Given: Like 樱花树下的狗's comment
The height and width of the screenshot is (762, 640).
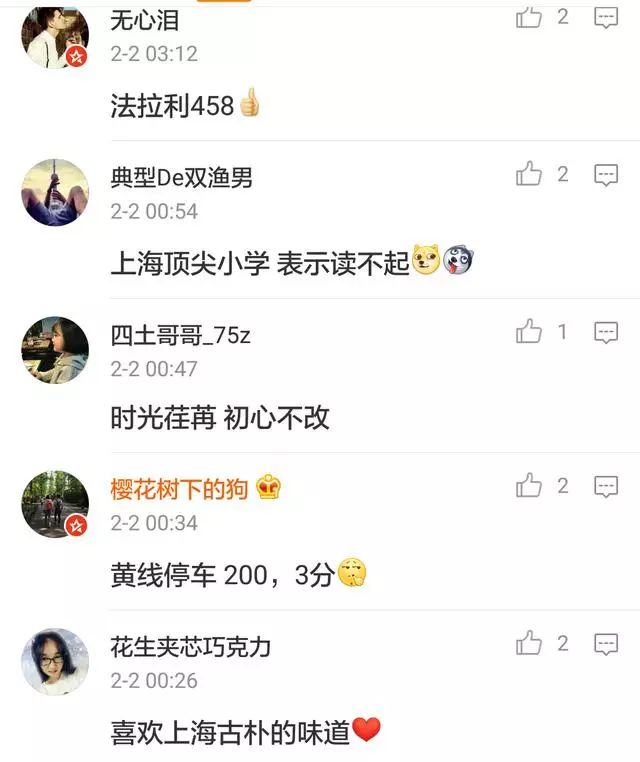Looking at the screenshot, I should [529, 487].
